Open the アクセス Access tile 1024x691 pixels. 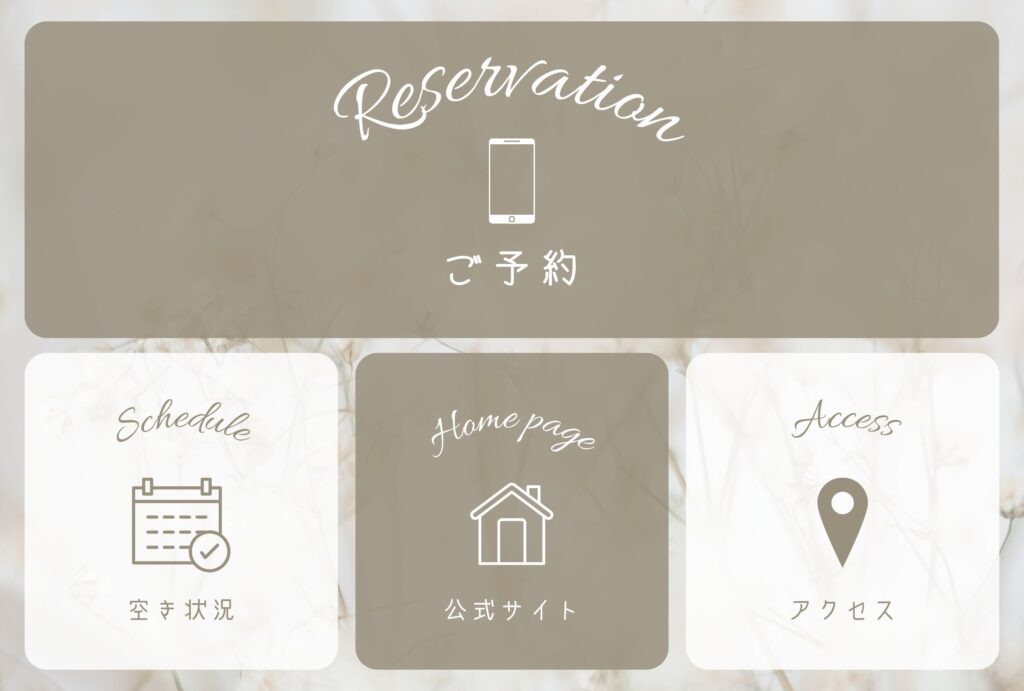click(x=842, y=511)
